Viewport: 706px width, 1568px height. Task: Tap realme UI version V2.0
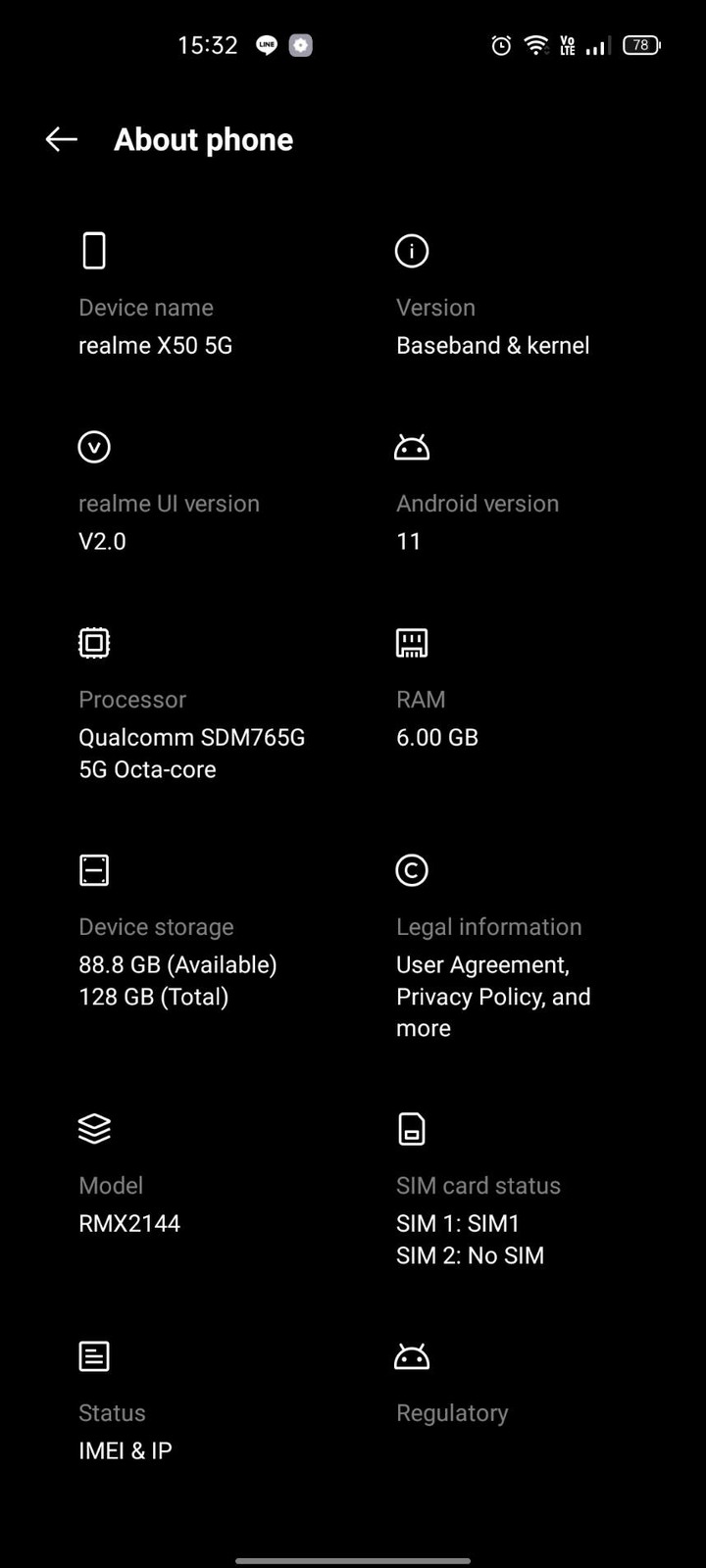[194, 491]
